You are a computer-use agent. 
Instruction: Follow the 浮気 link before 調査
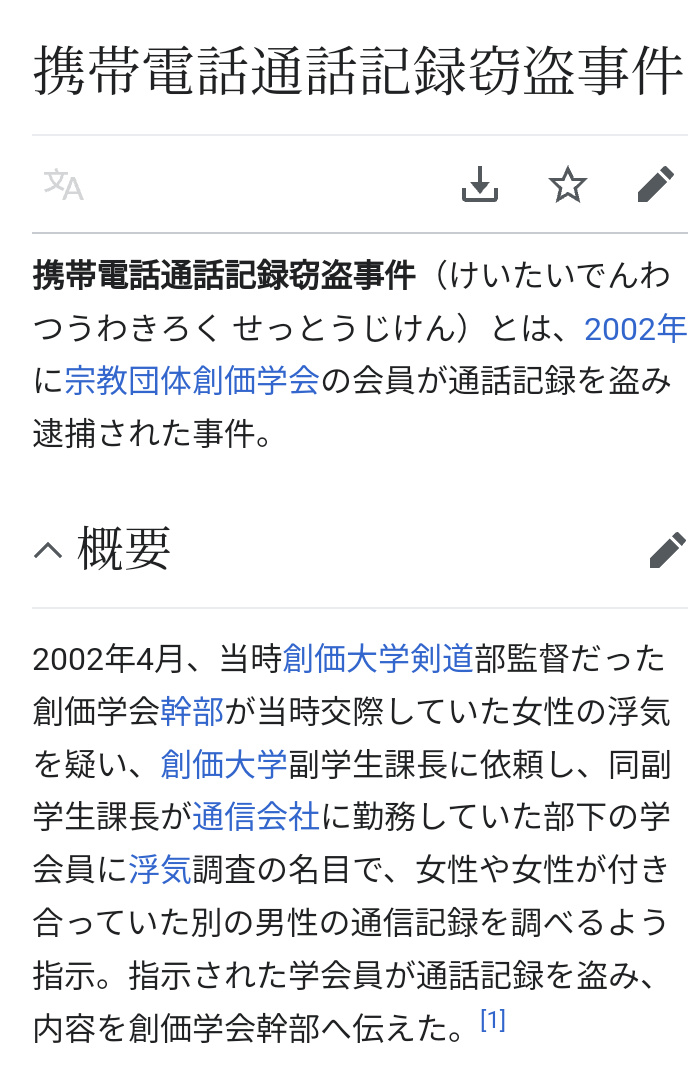tap(160, 870)
